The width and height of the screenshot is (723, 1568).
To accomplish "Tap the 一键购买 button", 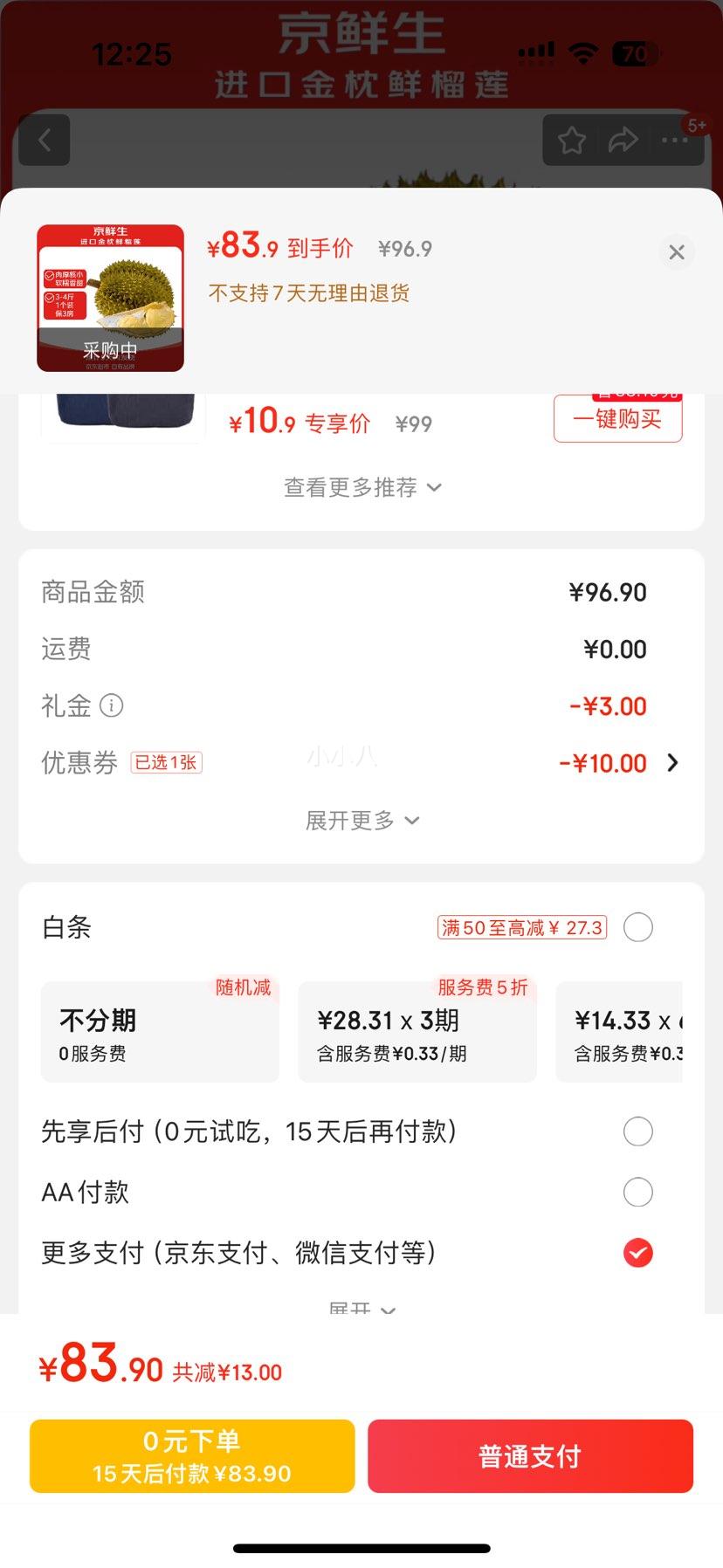I will 617,419.
